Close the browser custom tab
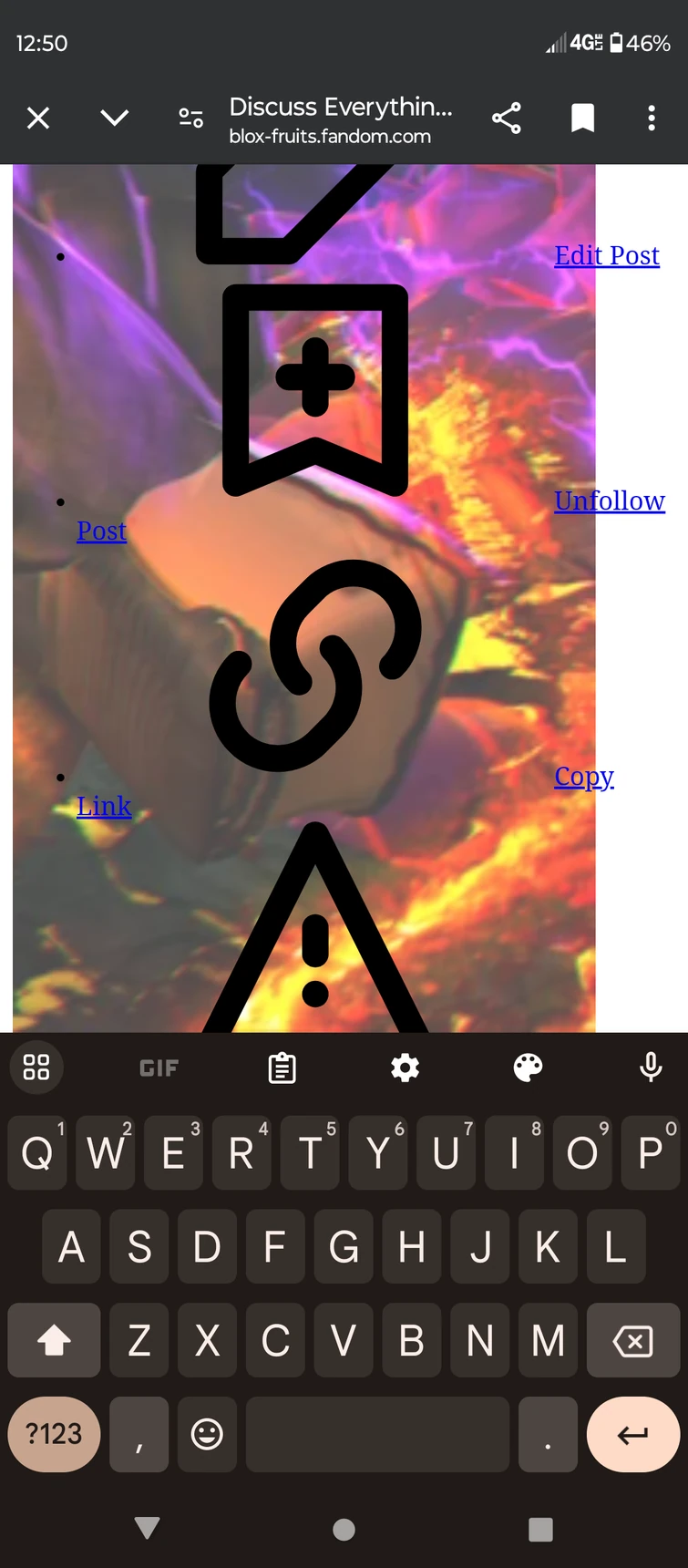 [x=38, y=118]
